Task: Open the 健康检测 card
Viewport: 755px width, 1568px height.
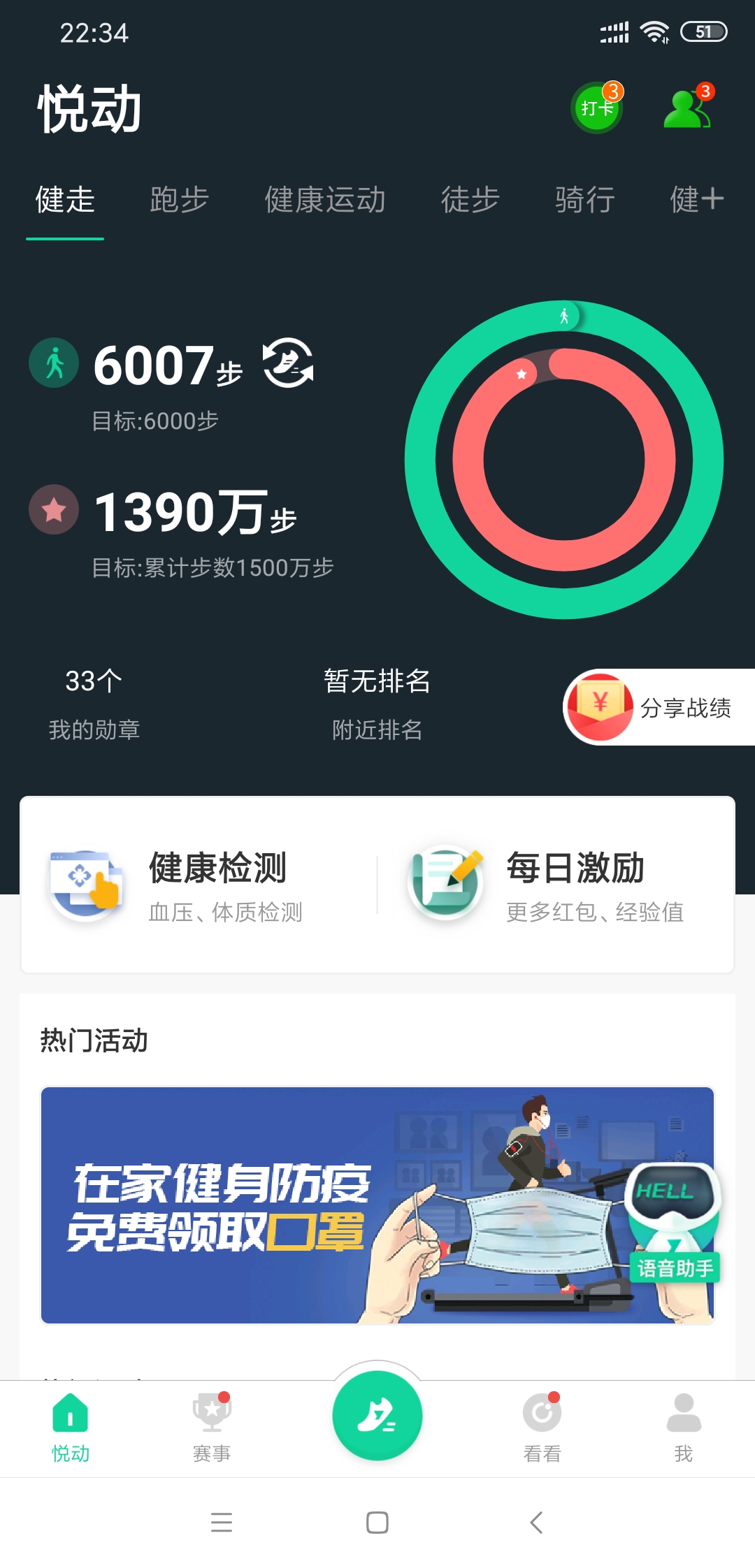Action: point(199,885)
